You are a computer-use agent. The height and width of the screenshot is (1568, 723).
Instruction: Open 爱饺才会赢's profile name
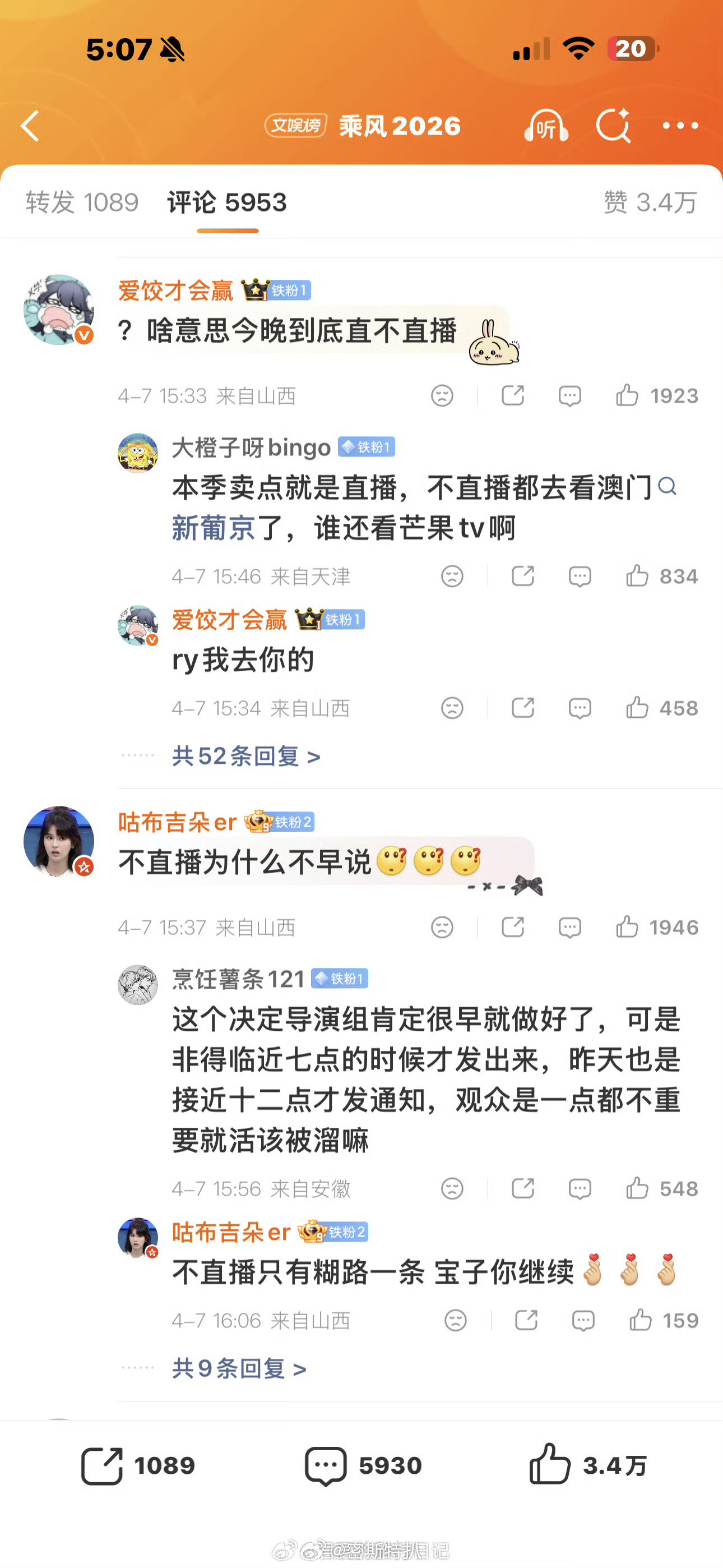click(x=175, y=290)
